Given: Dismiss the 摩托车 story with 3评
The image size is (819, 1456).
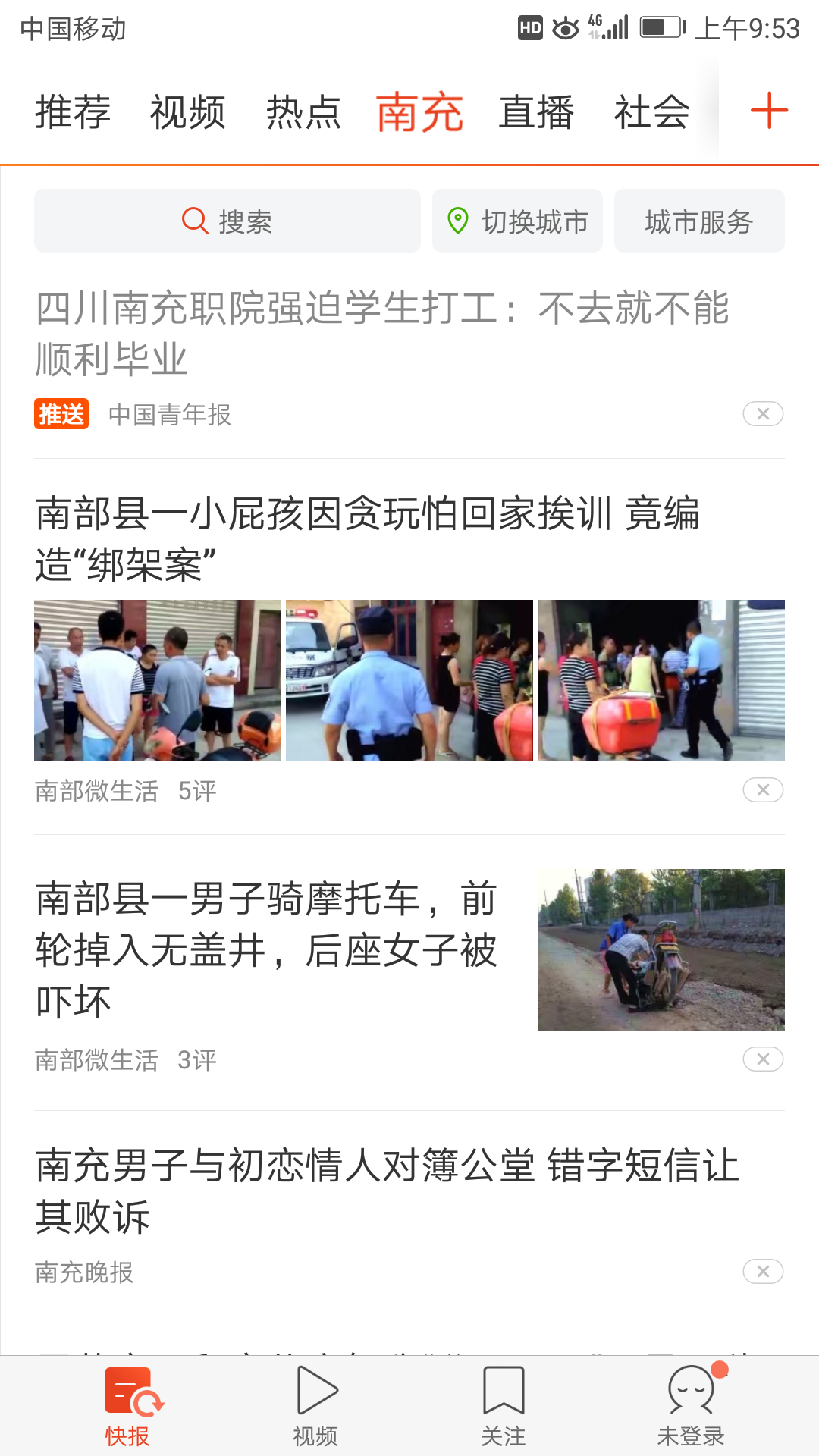Looking at the screenshot, I should tap(763, 1059).
